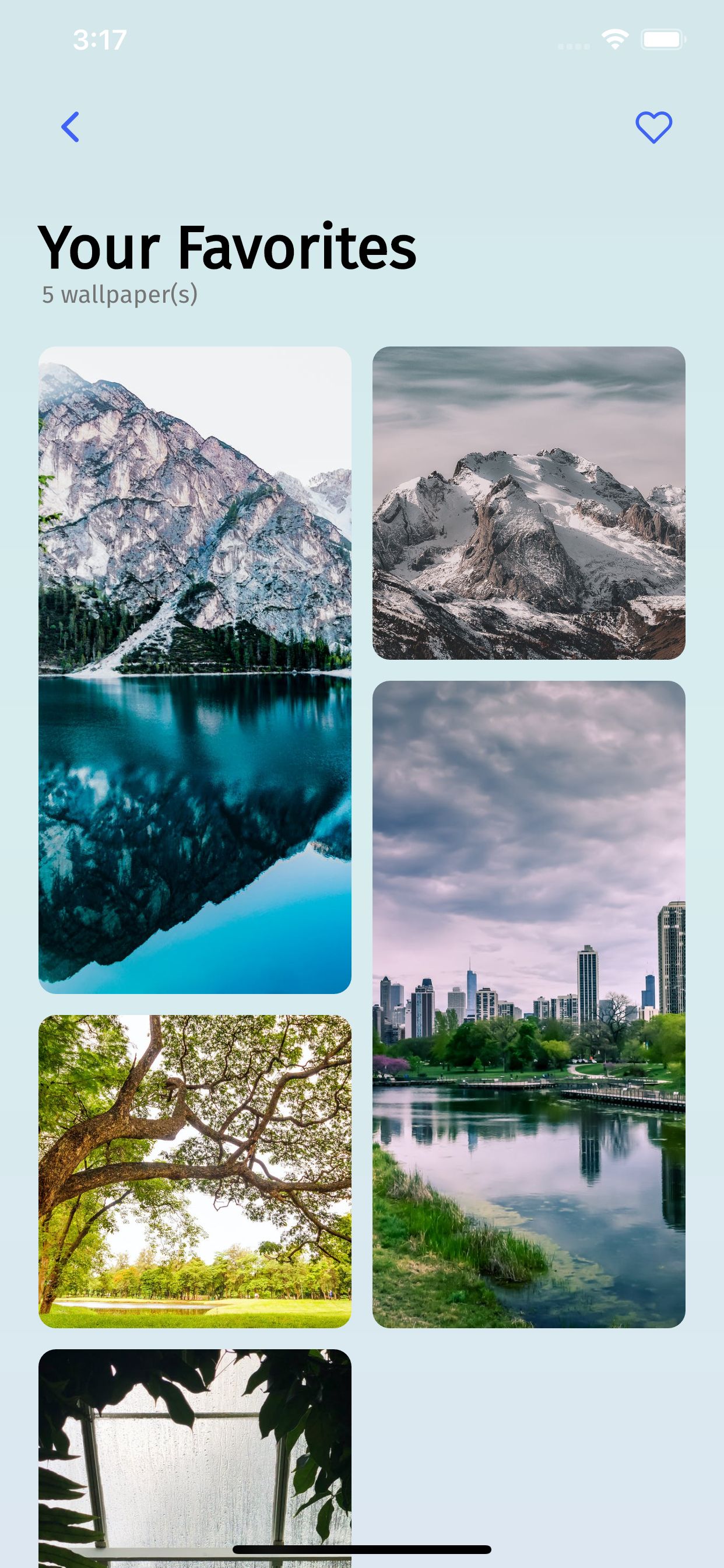Screen dimensions: 724x1568
Task: Go back using the arrow icon
Action: (x=70, y=127)
